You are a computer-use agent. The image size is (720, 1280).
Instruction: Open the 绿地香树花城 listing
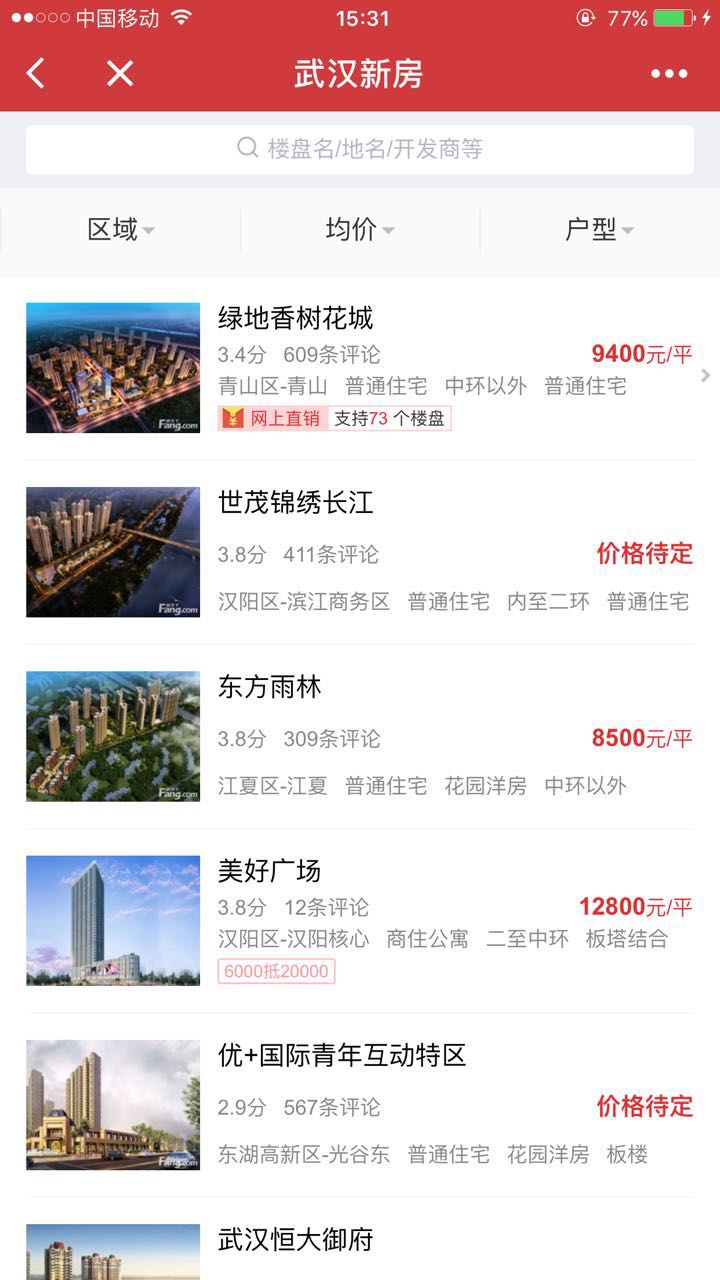click(296, 319)
